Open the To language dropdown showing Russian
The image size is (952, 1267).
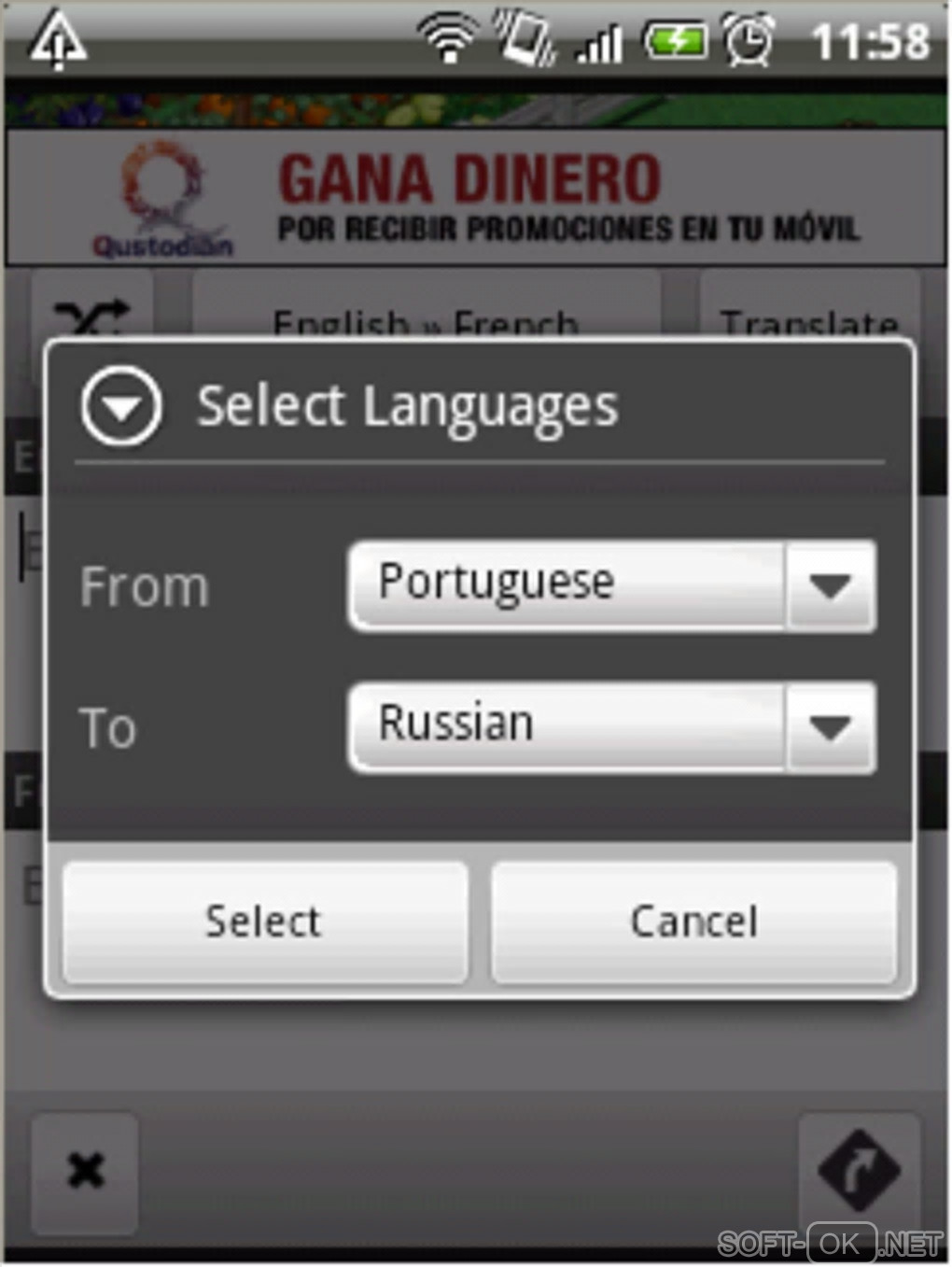point(611,726)
